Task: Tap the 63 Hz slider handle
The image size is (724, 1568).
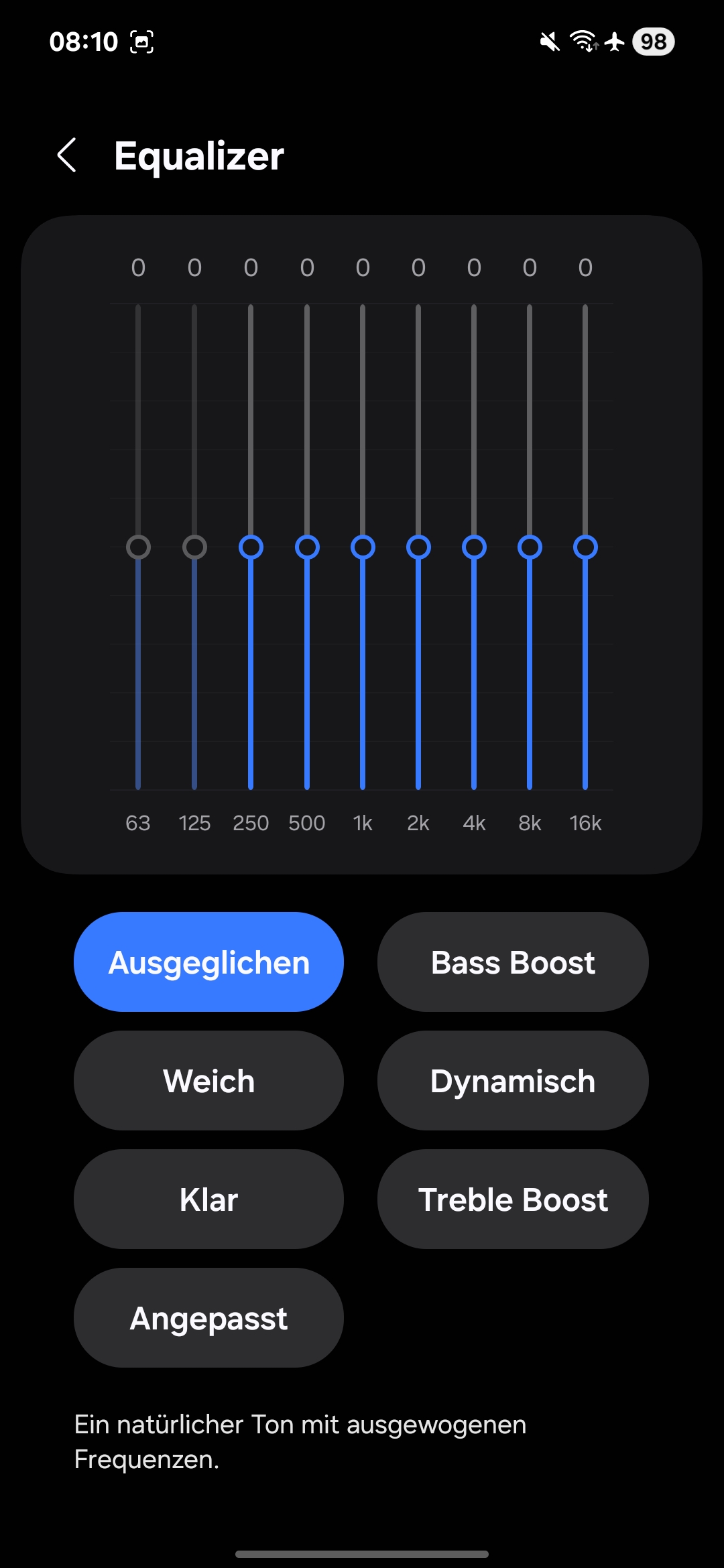Action: (138, 547)
